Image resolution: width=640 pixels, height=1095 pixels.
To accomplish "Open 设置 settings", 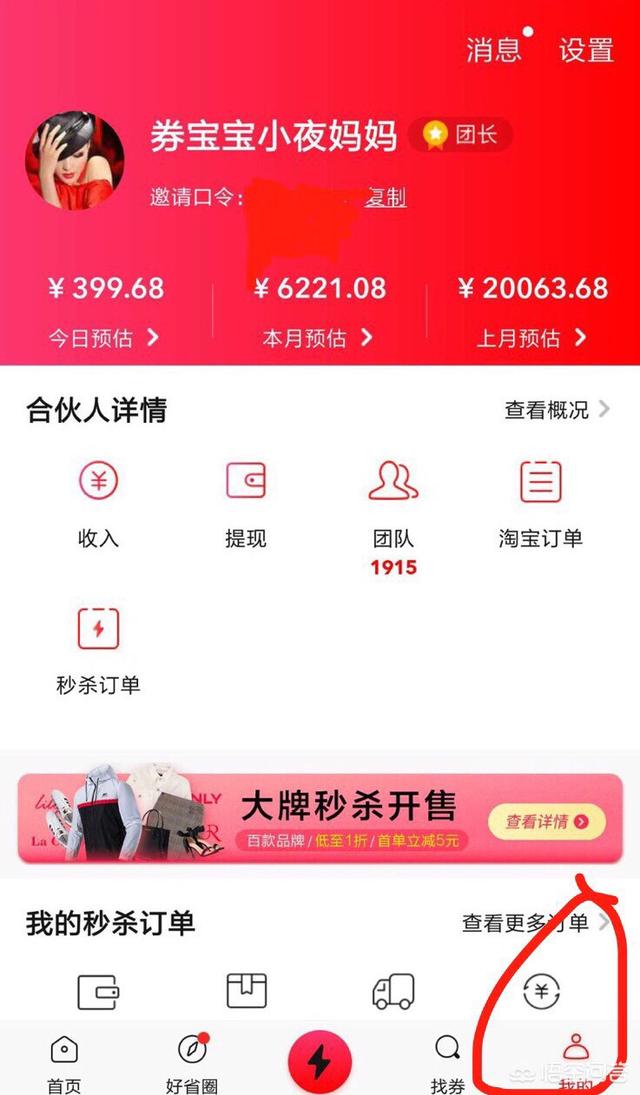I will (586, 50).
